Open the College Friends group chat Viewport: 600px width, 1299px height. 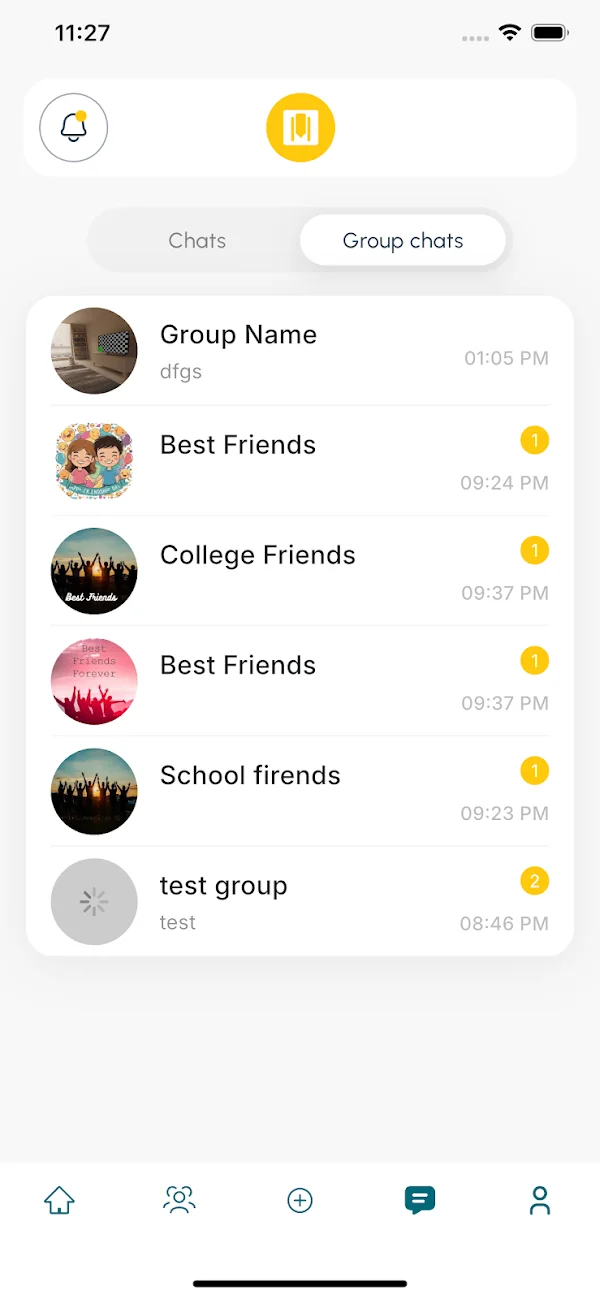[300, 571]
